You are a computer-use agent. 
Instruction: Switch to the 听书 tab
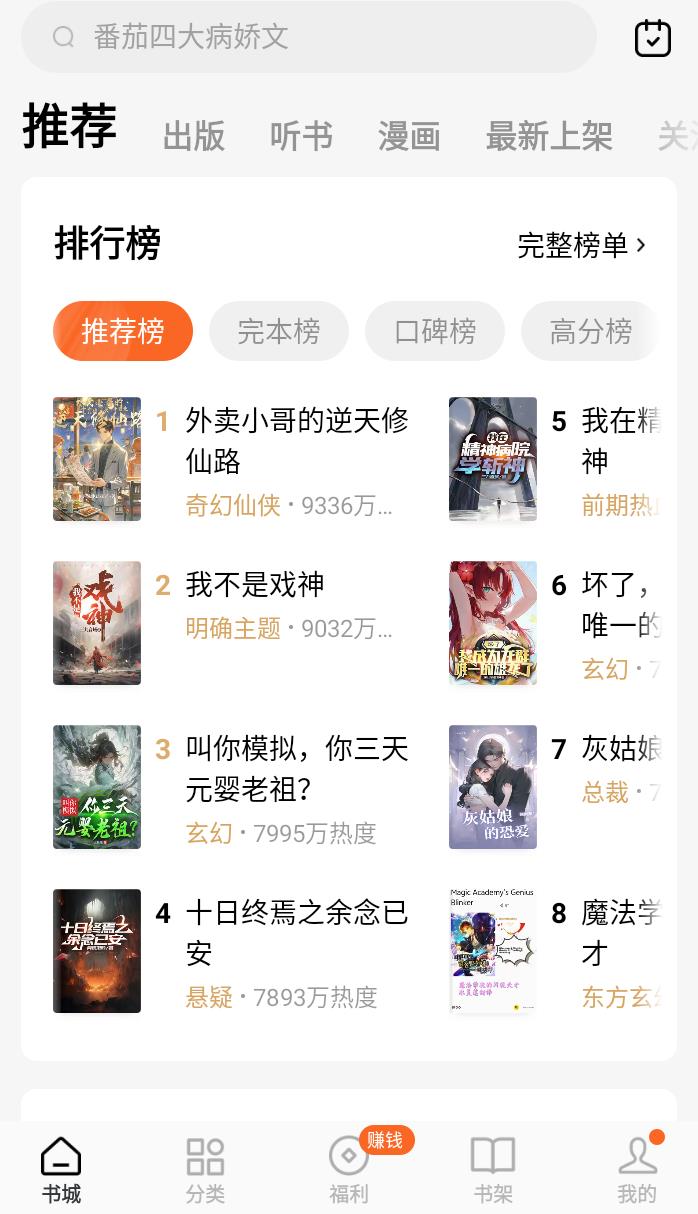click(x=301, y=136)
